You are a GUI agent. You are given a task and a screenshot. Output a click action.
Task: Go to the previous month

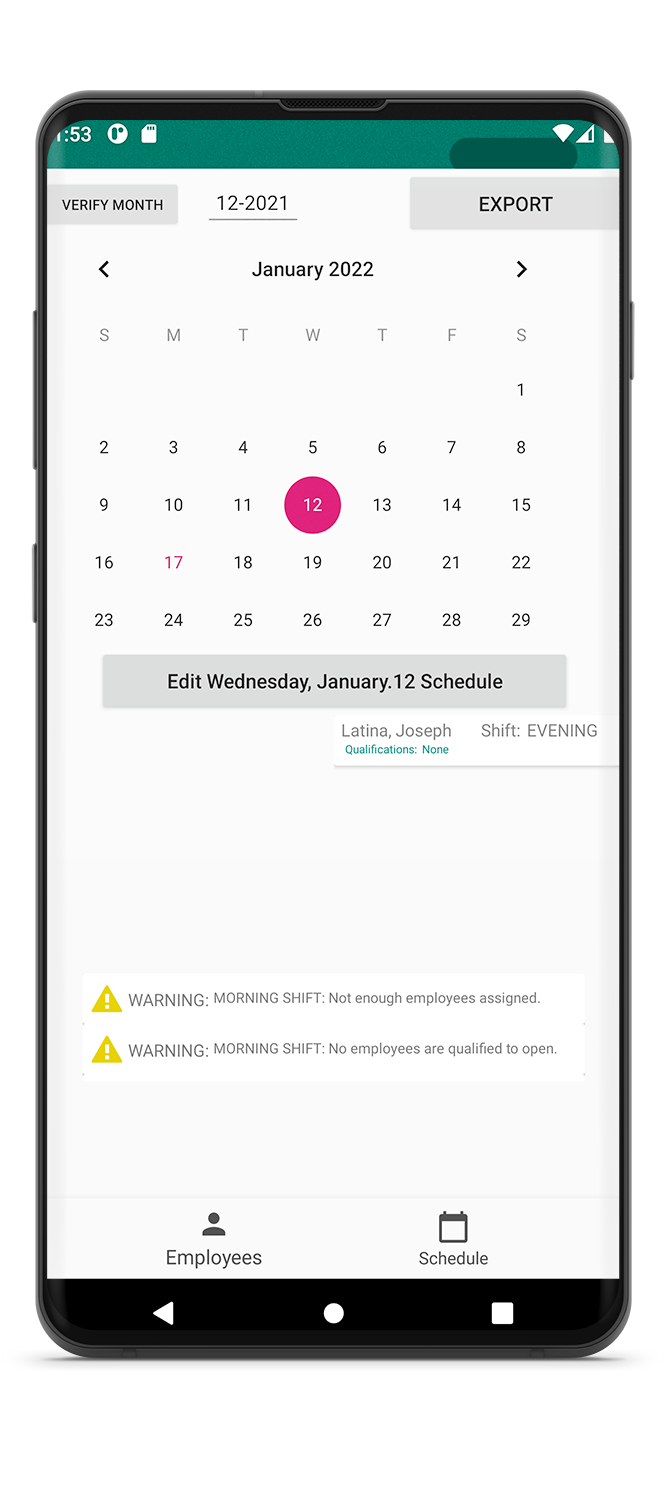(x=104, y=269)
